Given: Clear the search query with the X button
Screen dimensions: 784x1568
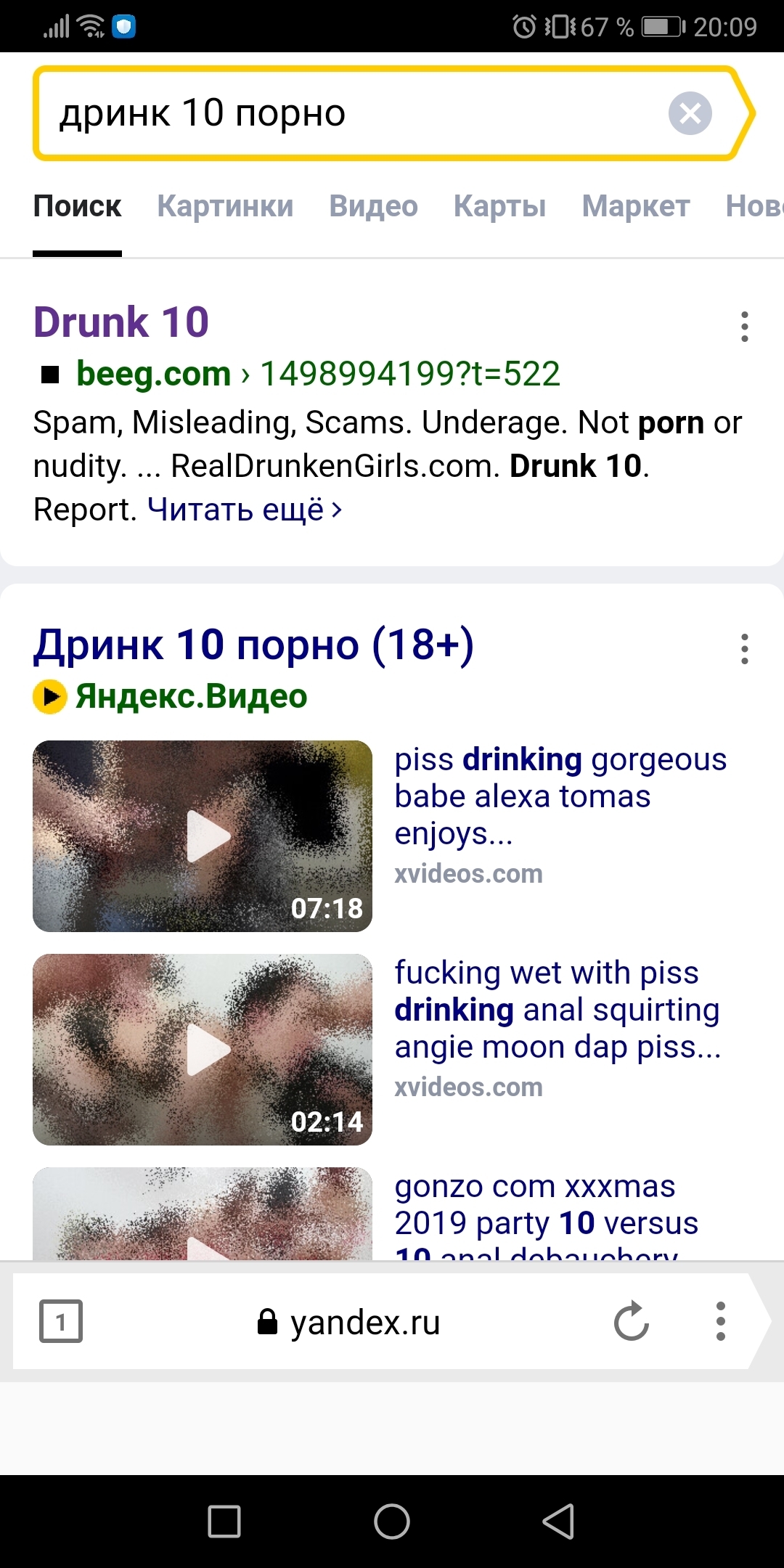Looking at the screenshot, I should tap(690, 113).
